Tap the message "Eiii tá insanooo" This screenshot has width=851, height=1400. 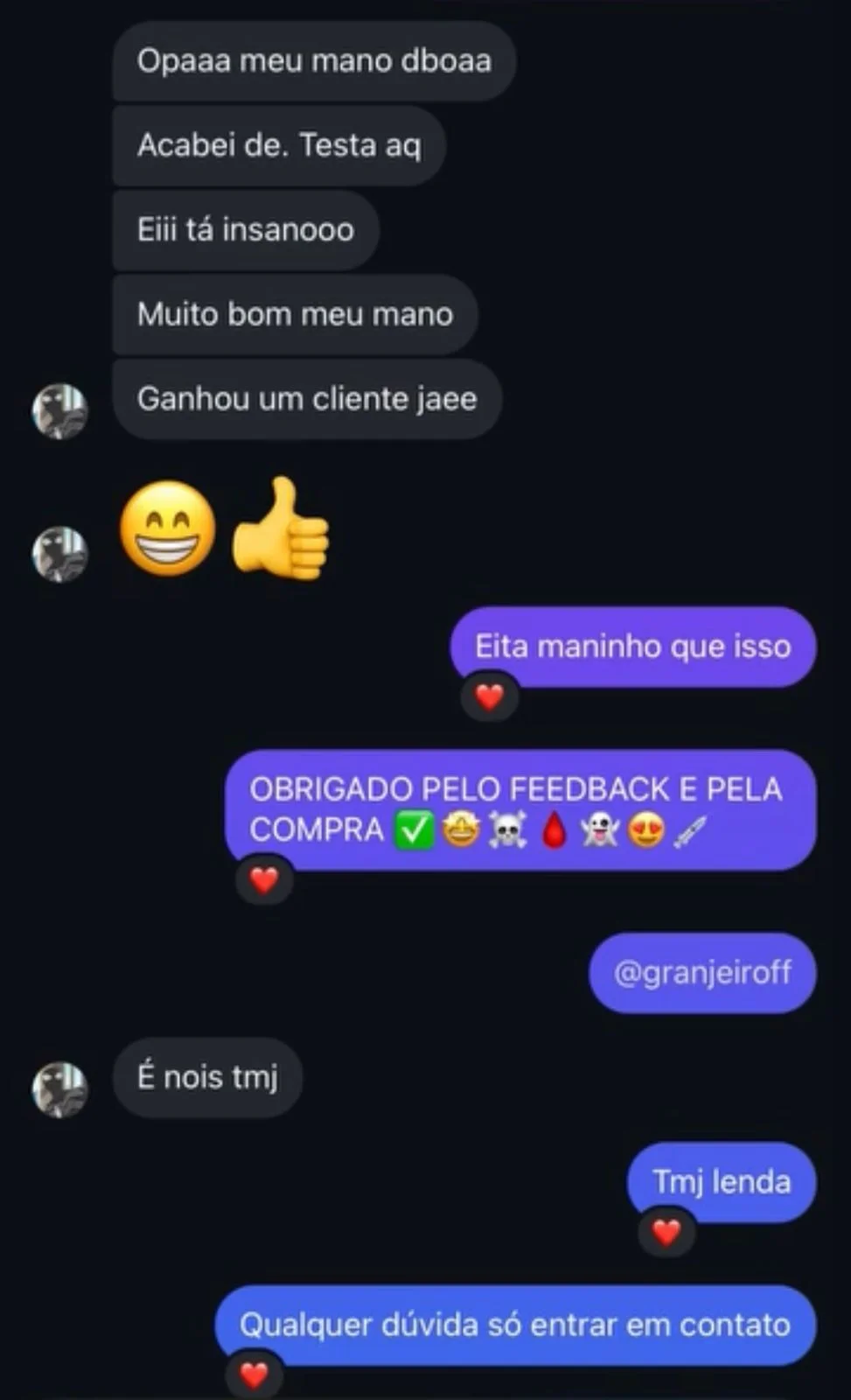click(x=244, y=229)
